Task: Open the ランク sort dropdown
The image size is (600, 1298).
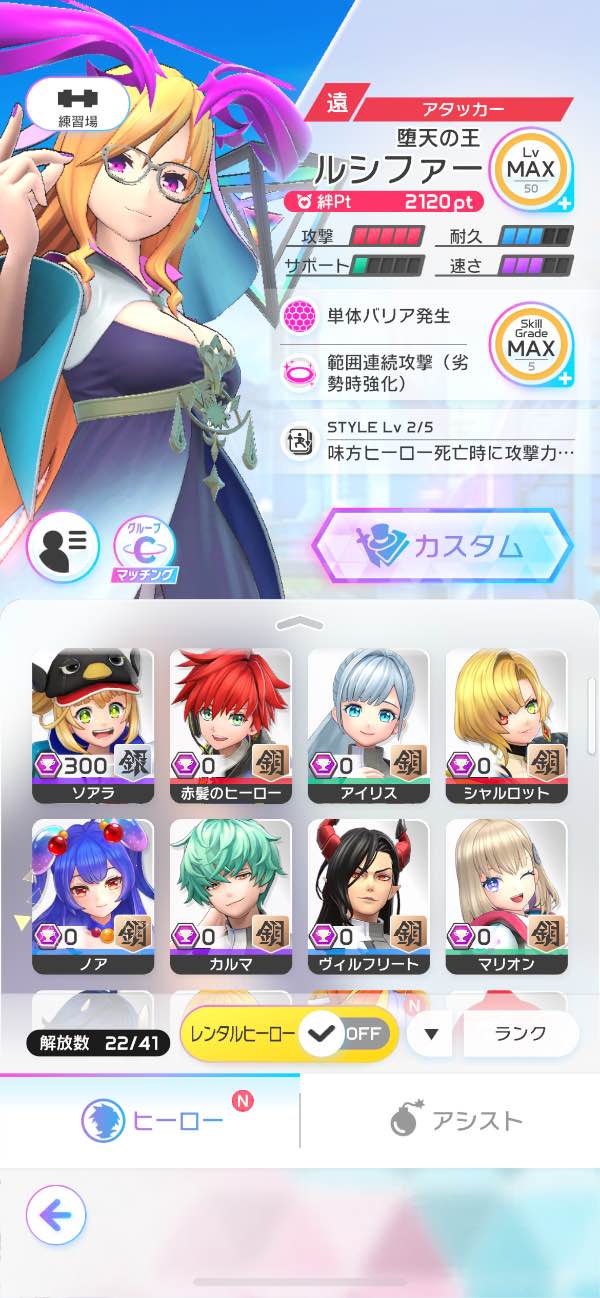Action: [494, 1034]
